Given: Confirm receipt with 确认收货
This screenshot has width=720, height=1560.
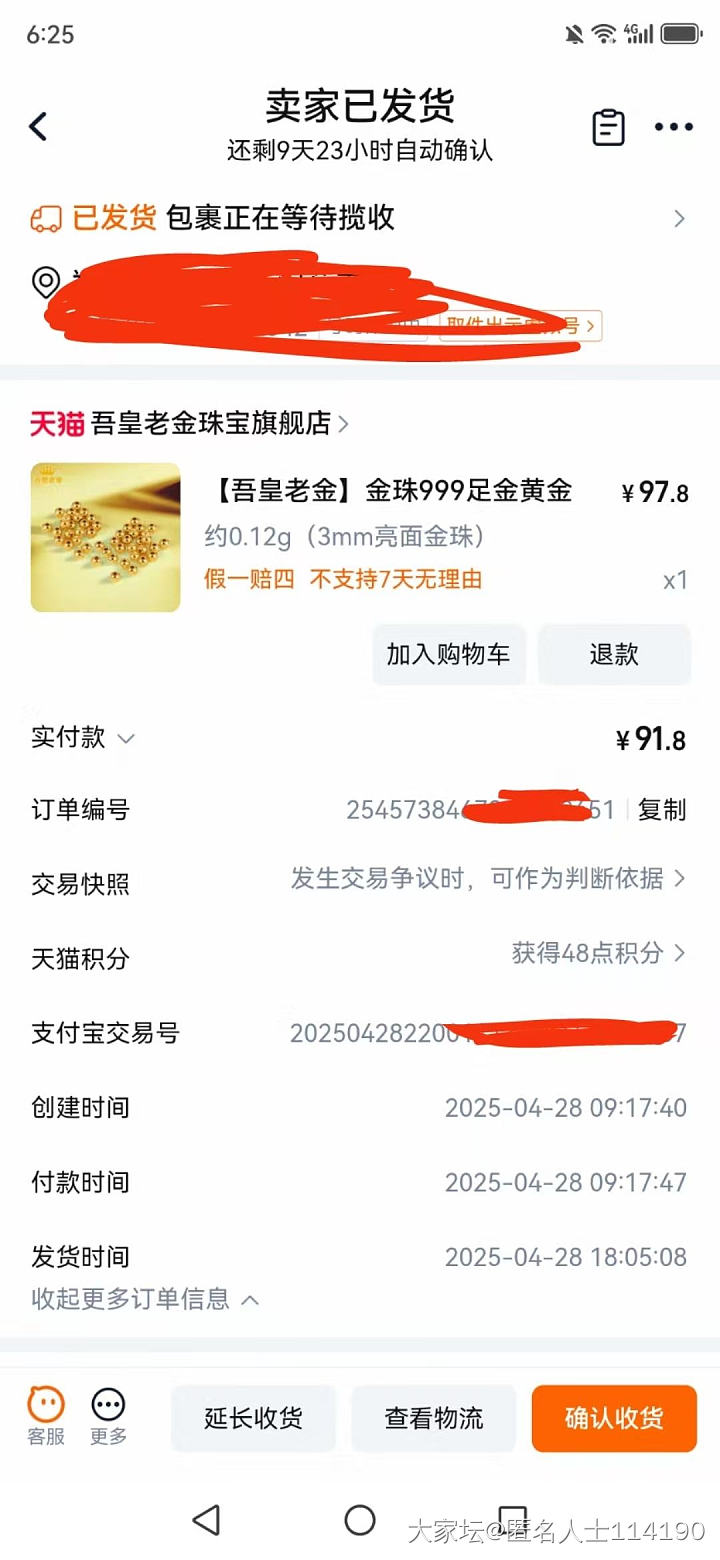Looking at the screenshot, I should pos(613,1418).
